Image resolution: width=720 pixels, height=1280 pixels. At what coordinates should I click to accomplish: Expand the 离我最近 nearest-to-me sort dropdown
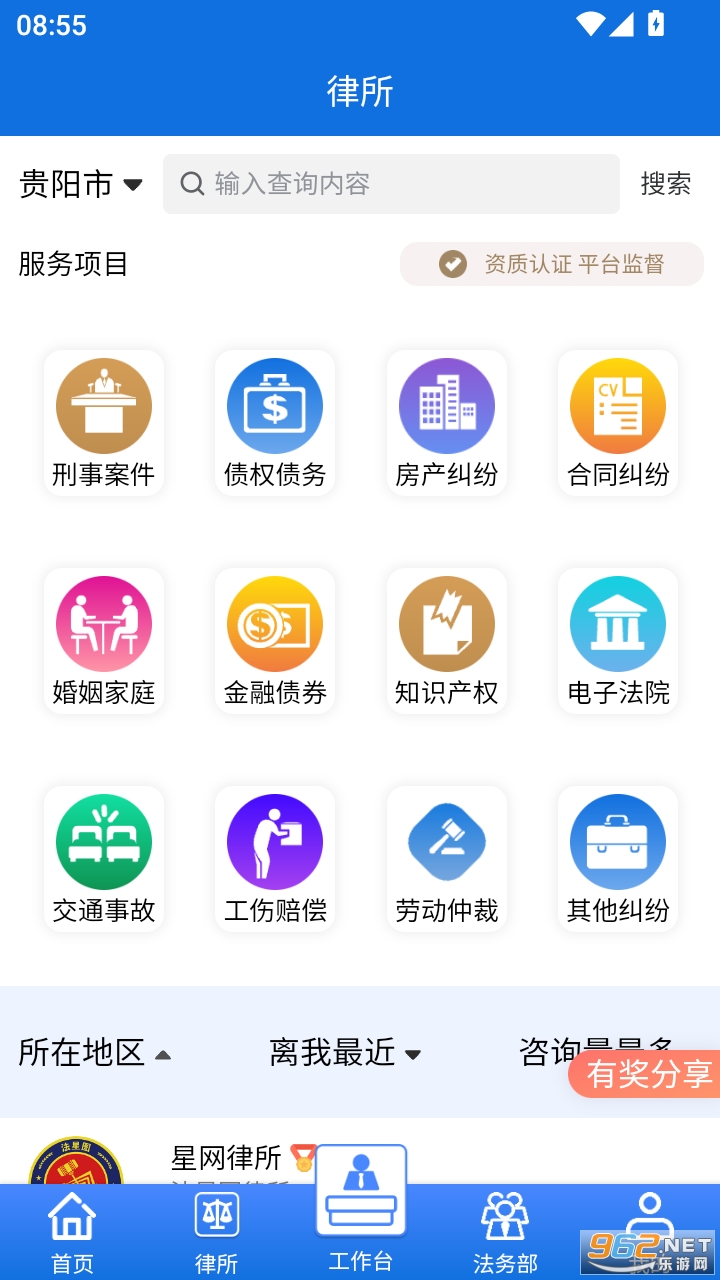(x=345, y=1053)
